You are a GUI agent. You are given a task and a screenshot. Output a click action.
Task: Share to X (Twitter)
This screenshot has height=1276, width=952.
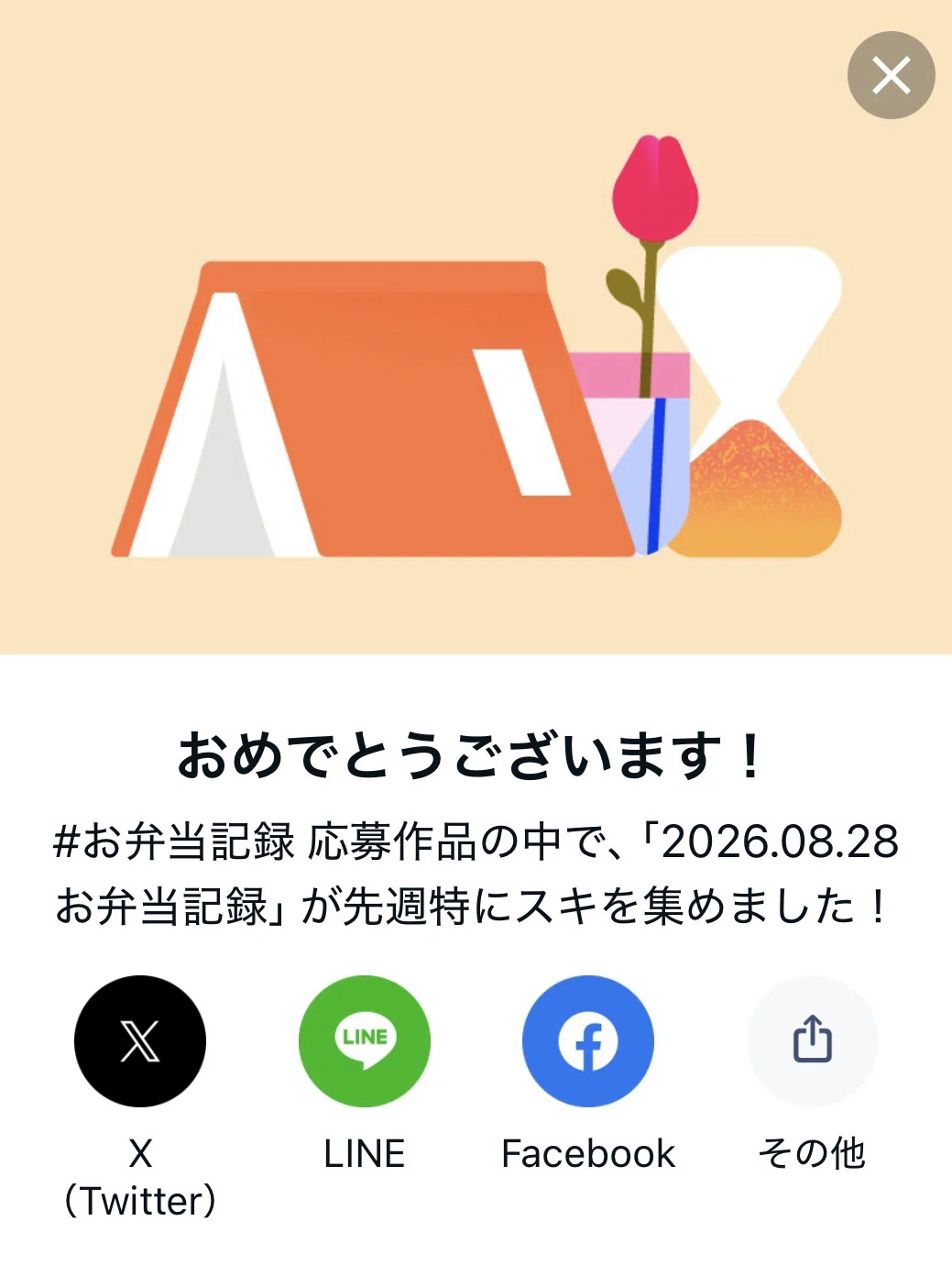pyautogui.click(x=140, y=1041)
